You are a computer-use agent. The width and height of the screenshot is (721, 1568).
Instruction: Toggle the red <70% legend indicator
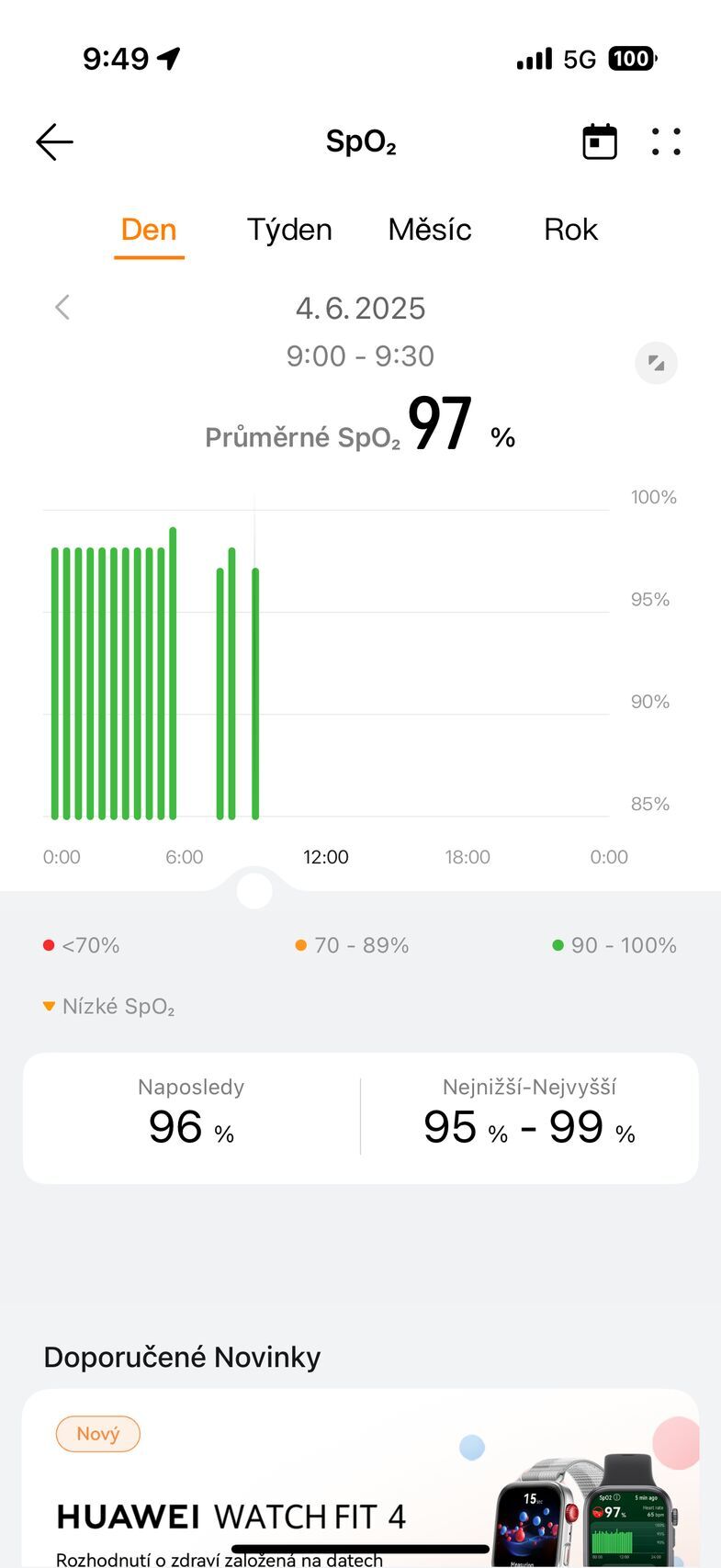pos(48,944)
